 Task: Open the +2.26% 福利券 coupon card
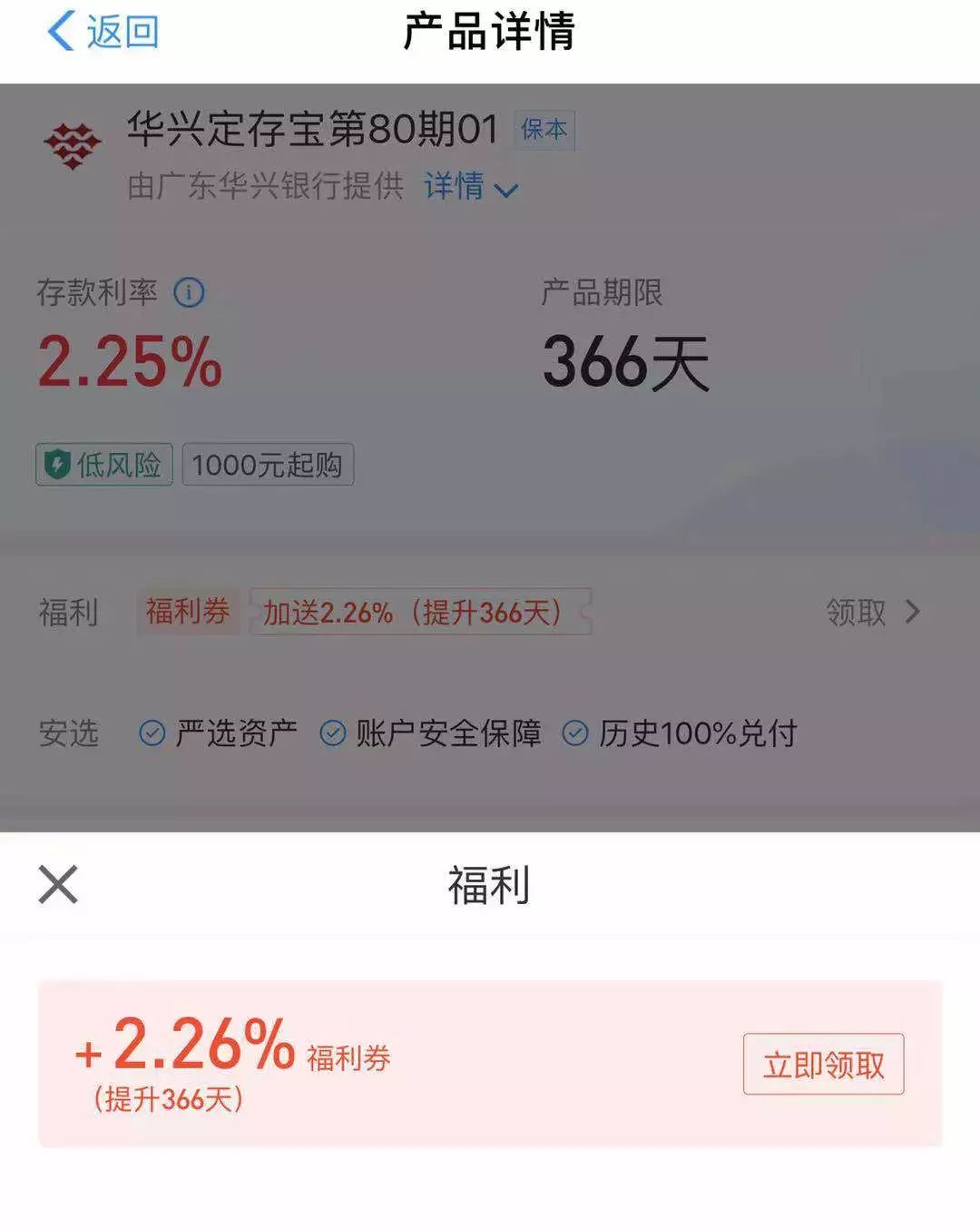[363, 1062]
